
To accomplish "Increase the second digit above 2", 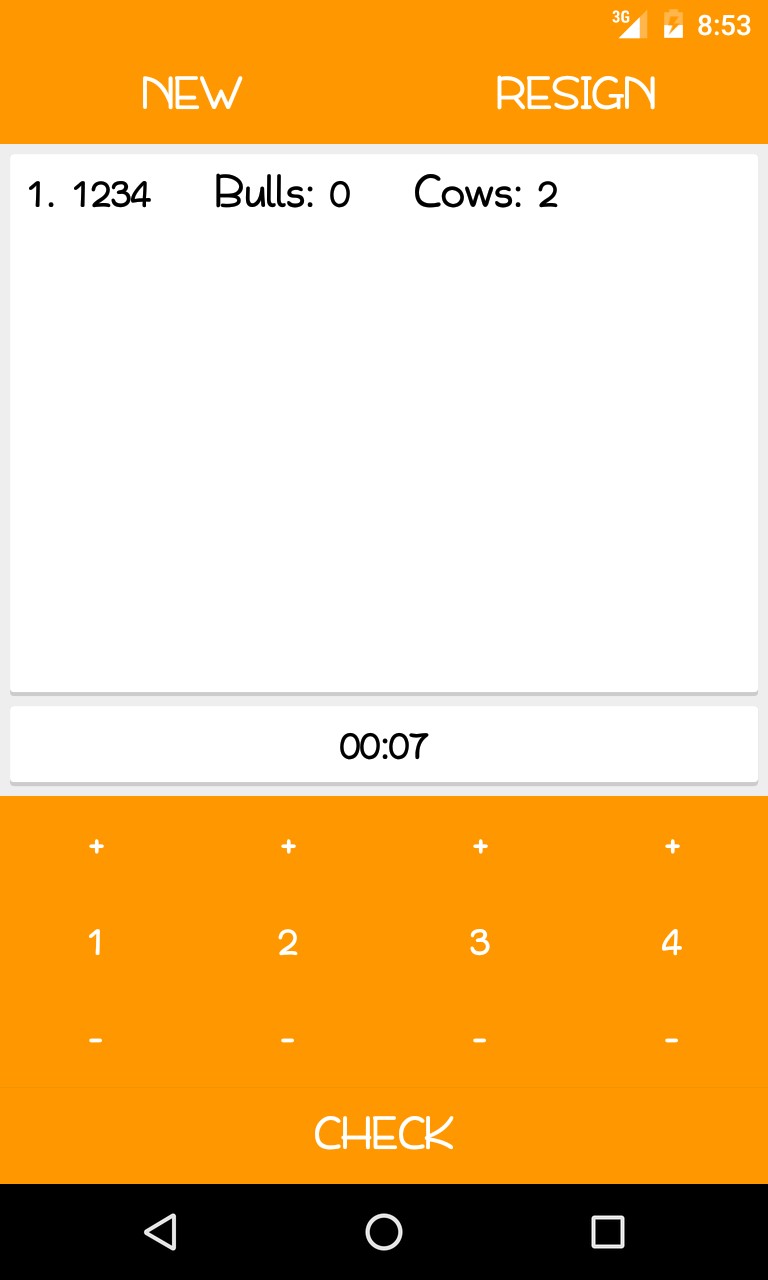I will click(x=288, y=846).
